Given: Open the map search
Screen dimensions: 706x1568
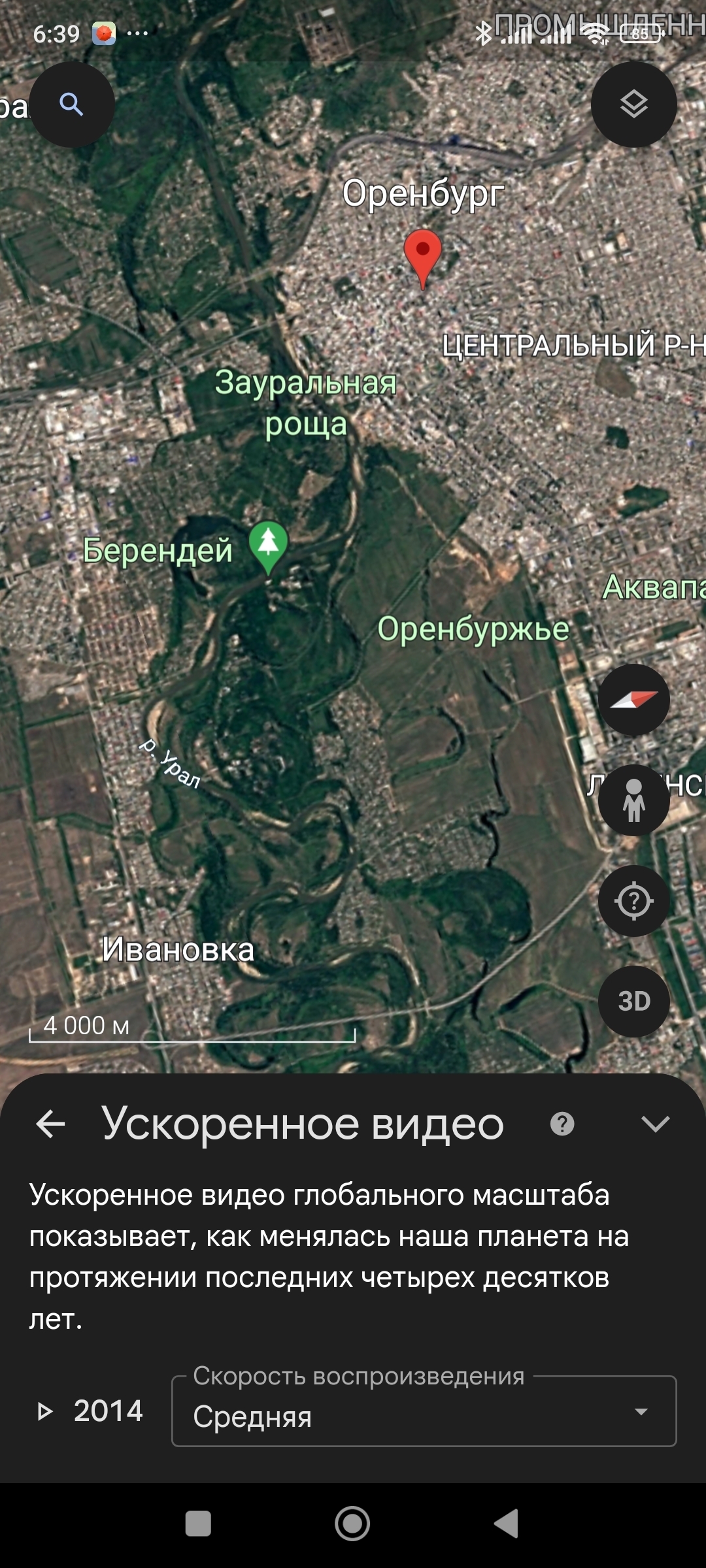Looking at the screenshot, I should click(71, 105).
